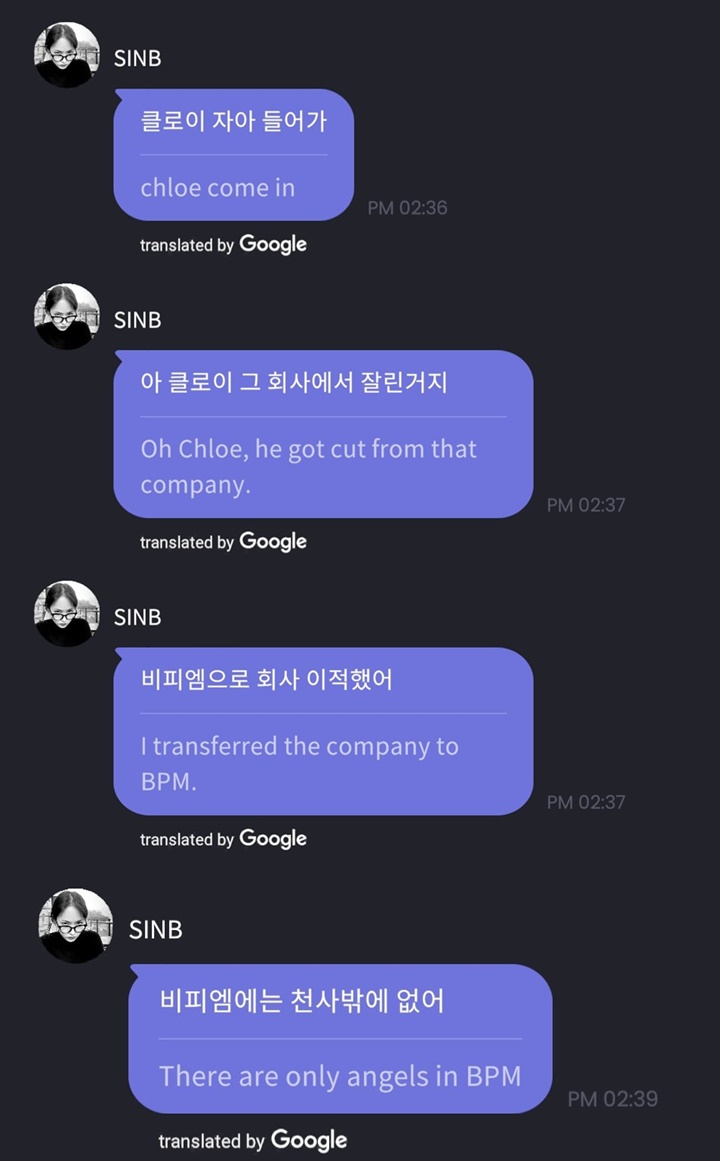Select the SINB name on the last message
720x1161 pixels.
[155, 929]
